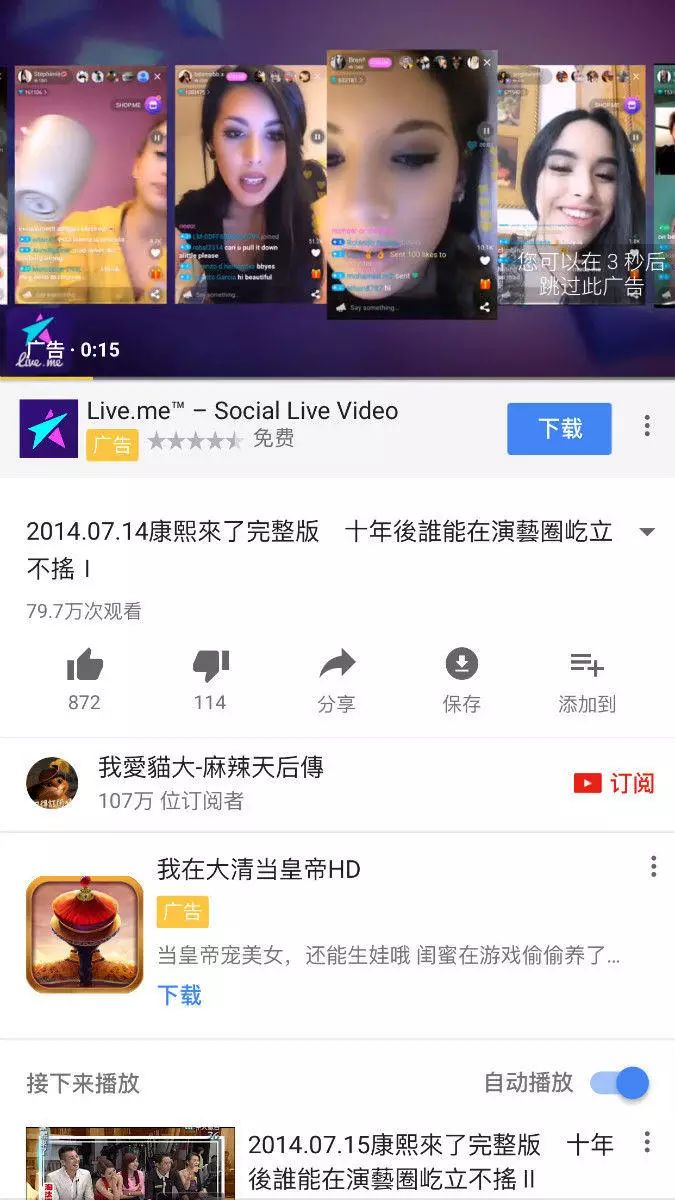Tap 下载 link under 我在大清当皇帝HD
This screenshot has width=675, height=1200.
point(179,995)
